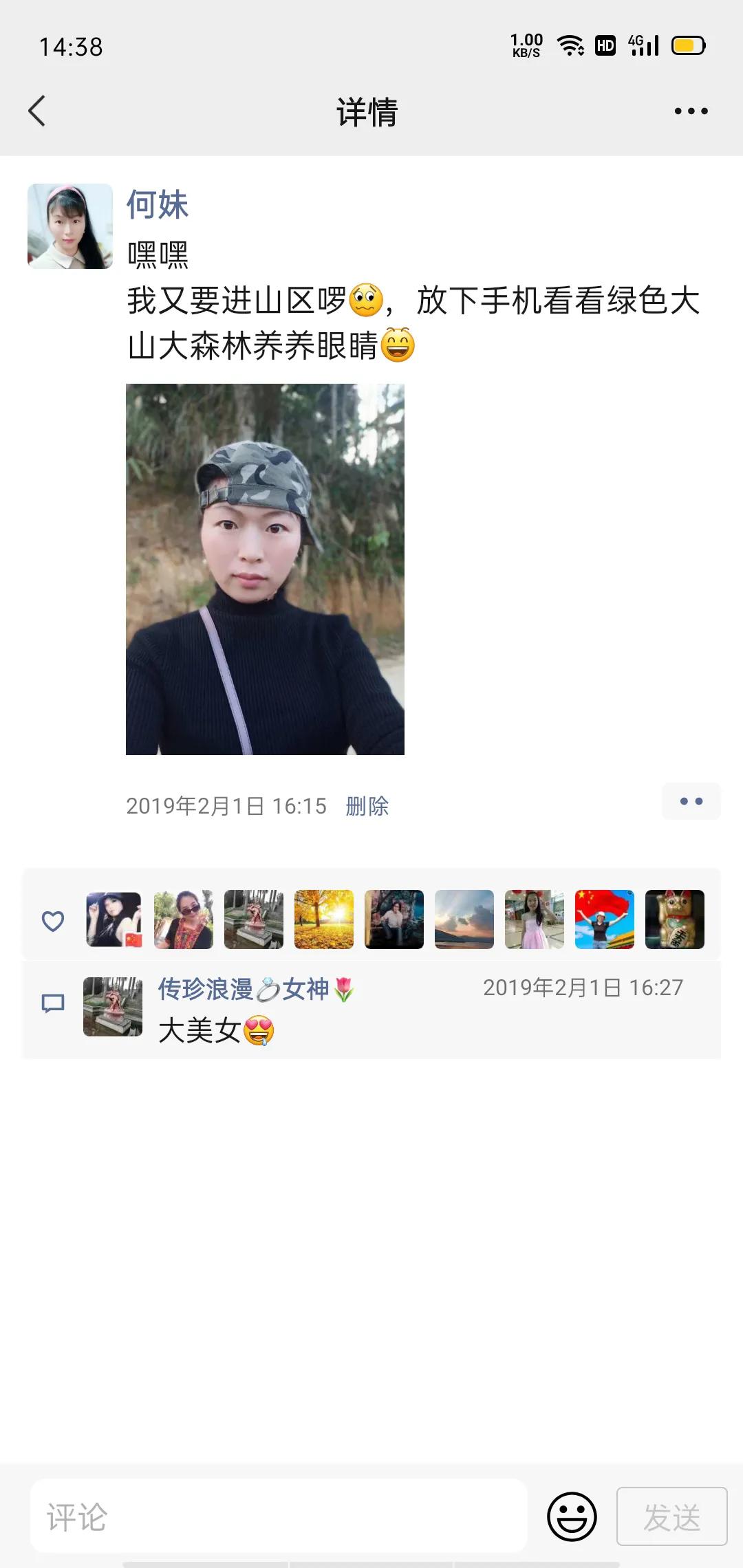Viewport: 743px width, 1568px height.
Task: Tap the 详情 title in the header
Action: [x=367, y=111]
